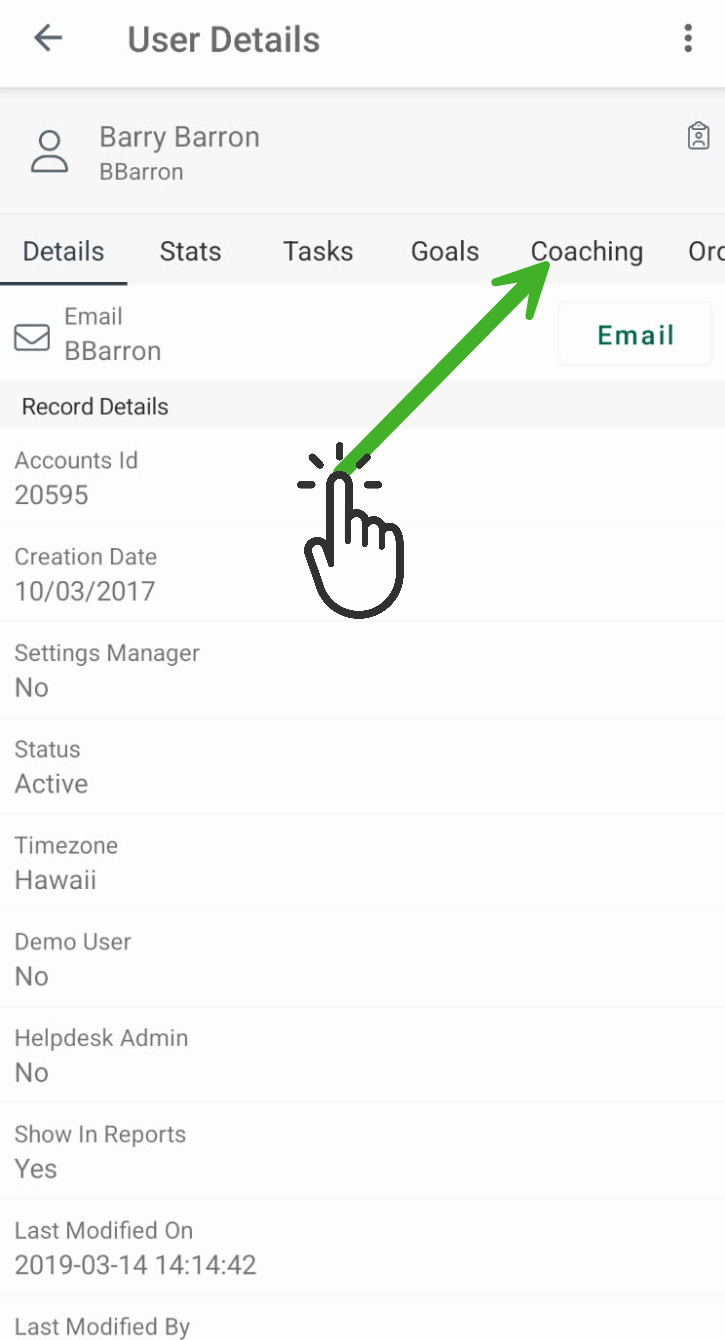725x1340 pixels.
Task: Switch to the Stats tab
Action: (x=190, y=251)
